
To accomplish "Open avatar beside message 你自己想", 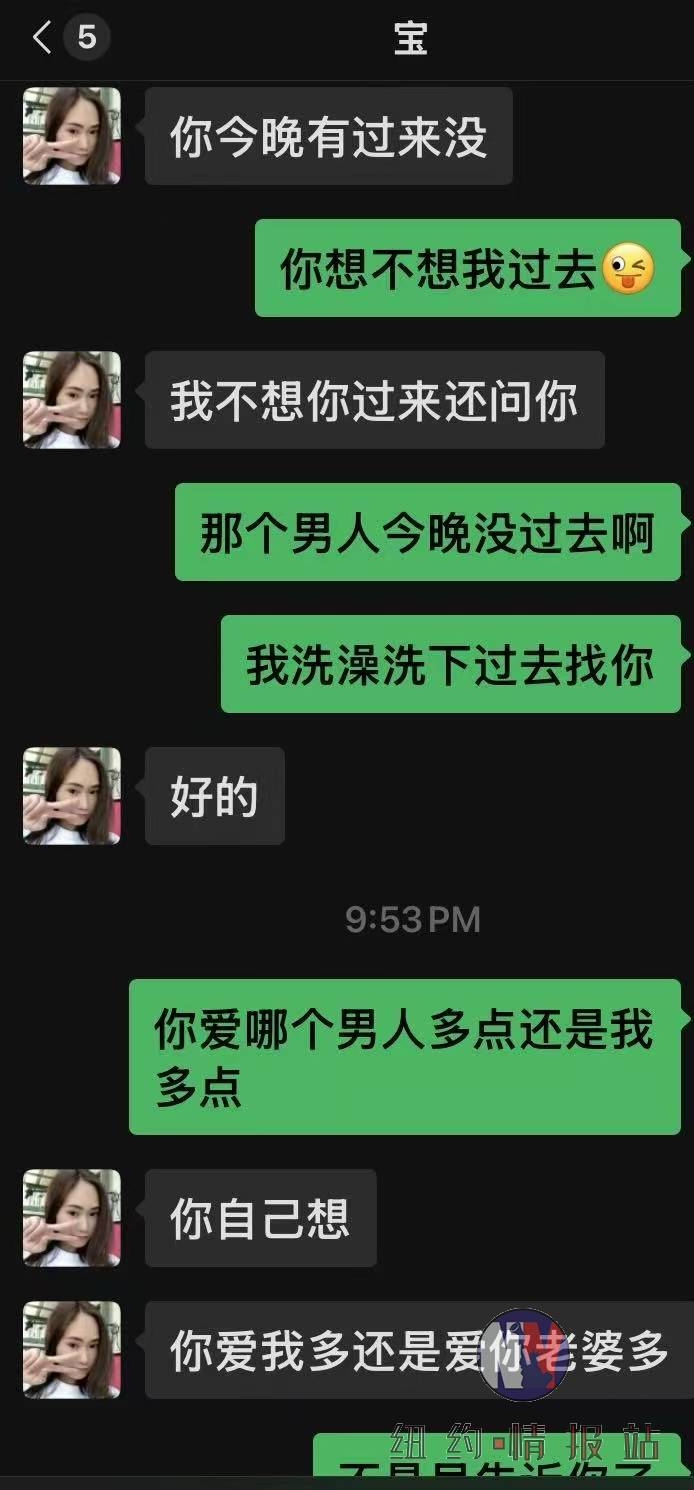I will pyautogui.click(x=72, y=1218).
